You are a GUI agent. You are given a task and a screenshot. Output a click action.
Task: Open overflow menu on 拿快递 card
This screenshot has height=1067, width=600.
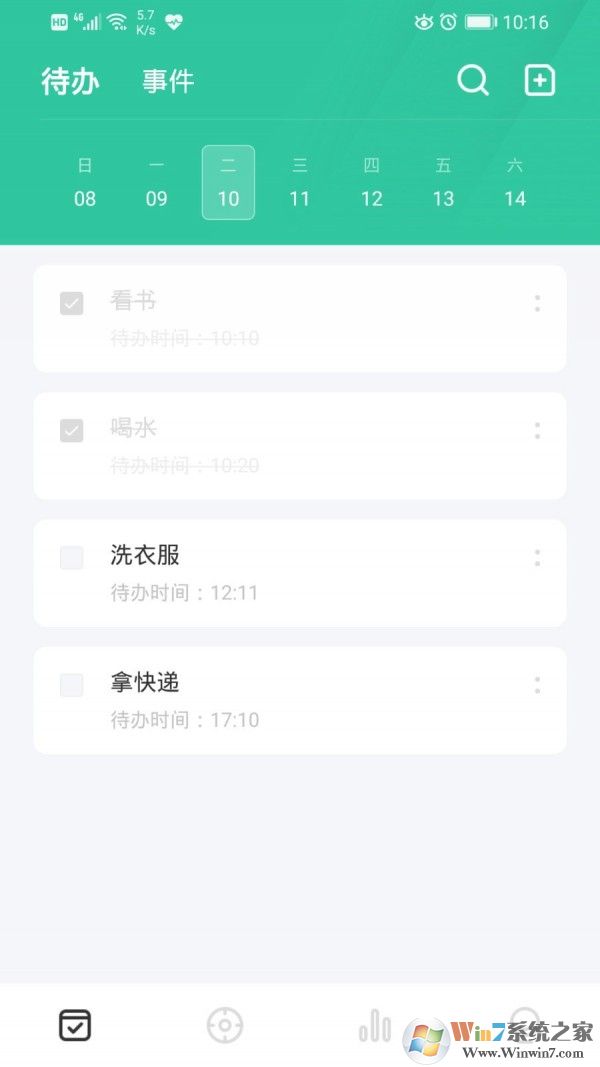pyautogui.click(x=537, y=685)
